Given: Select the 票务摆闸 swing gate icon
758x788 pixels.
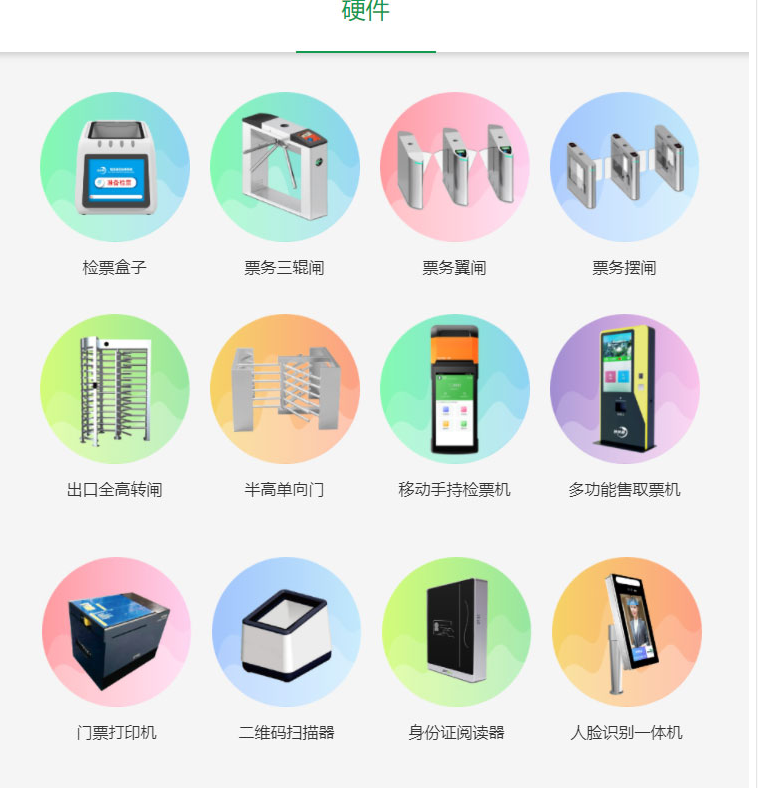Looking at the screenshot, I should pos(626,167).
